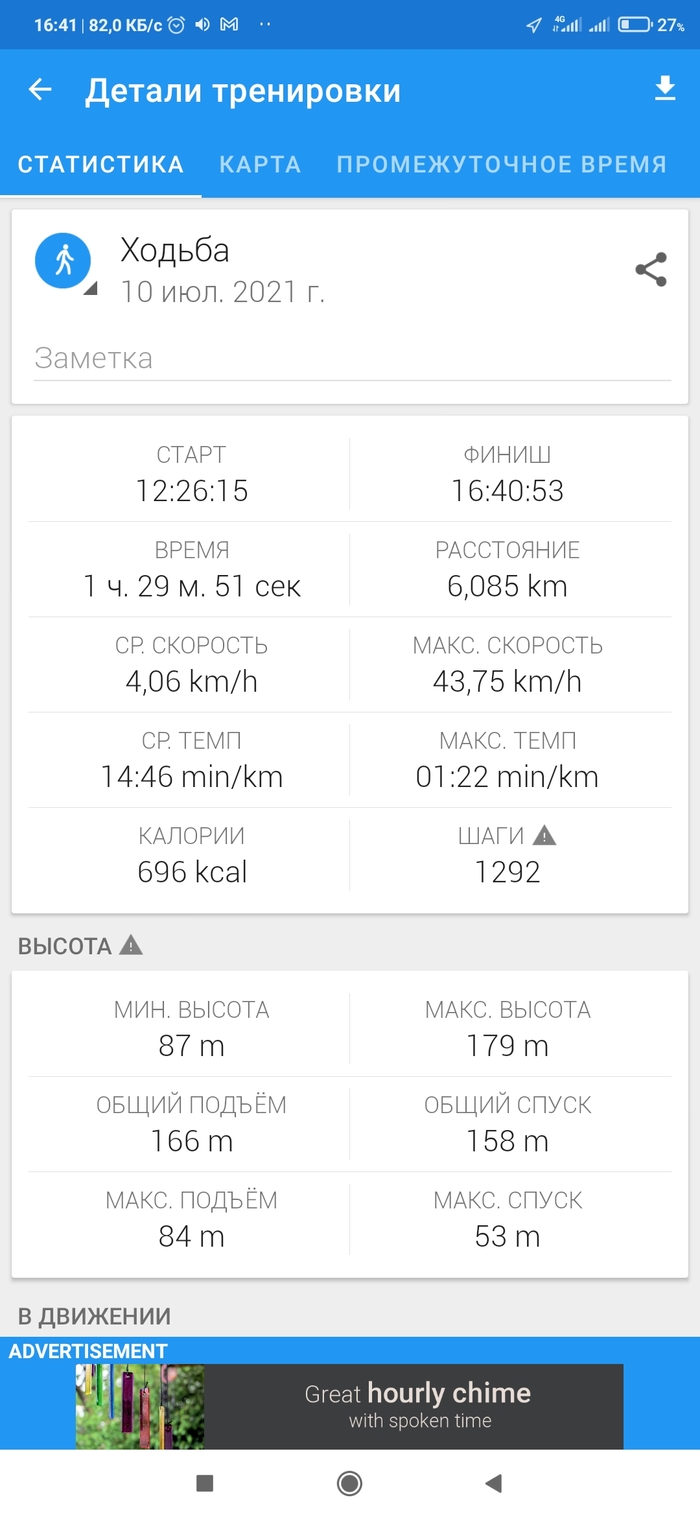700x1517 pixels.
Task: Switch to the Карта tab
Action: coord(260,165)
